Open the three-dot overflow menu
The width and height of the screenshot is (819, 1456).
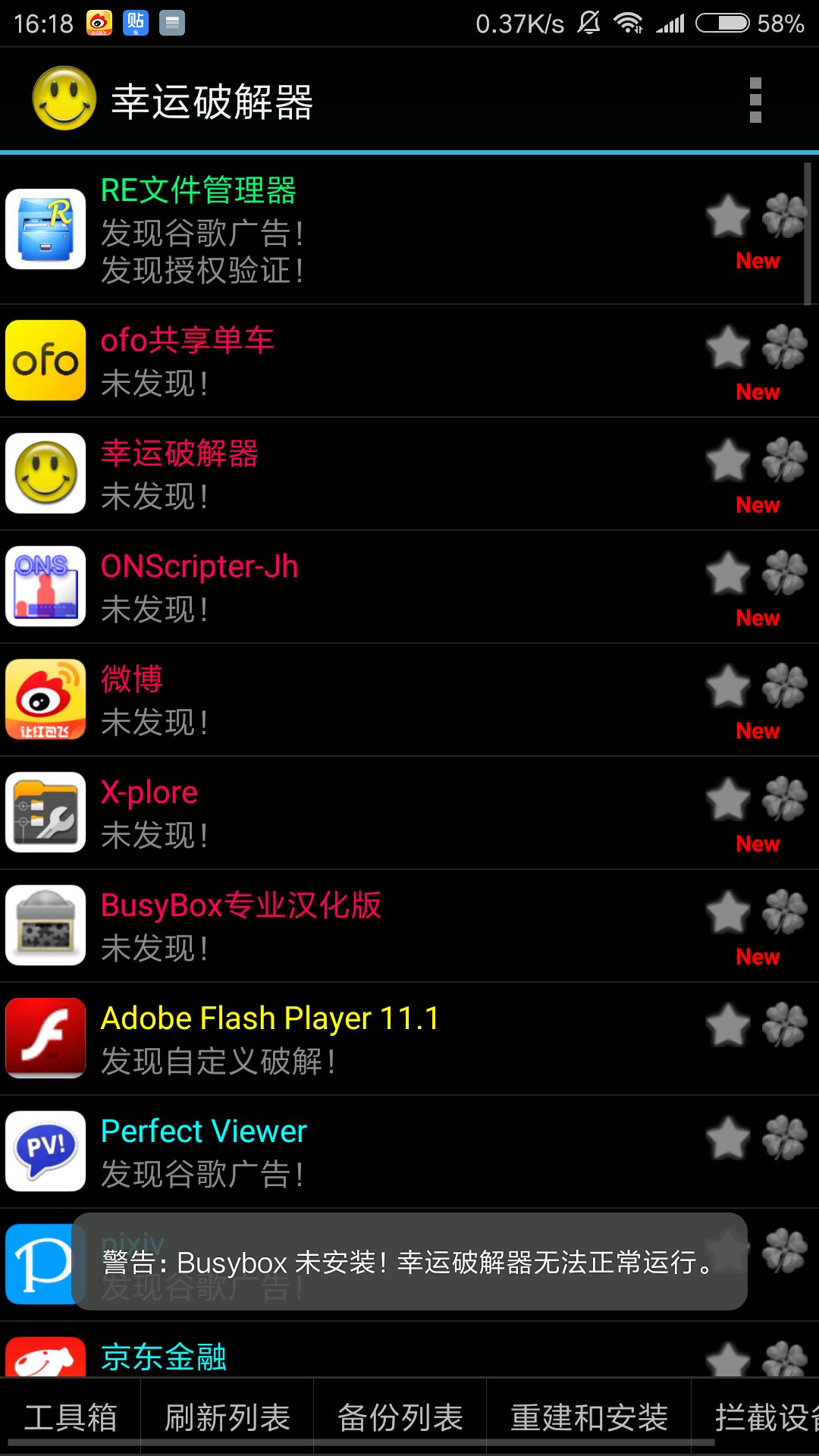(x=755, y=100)
